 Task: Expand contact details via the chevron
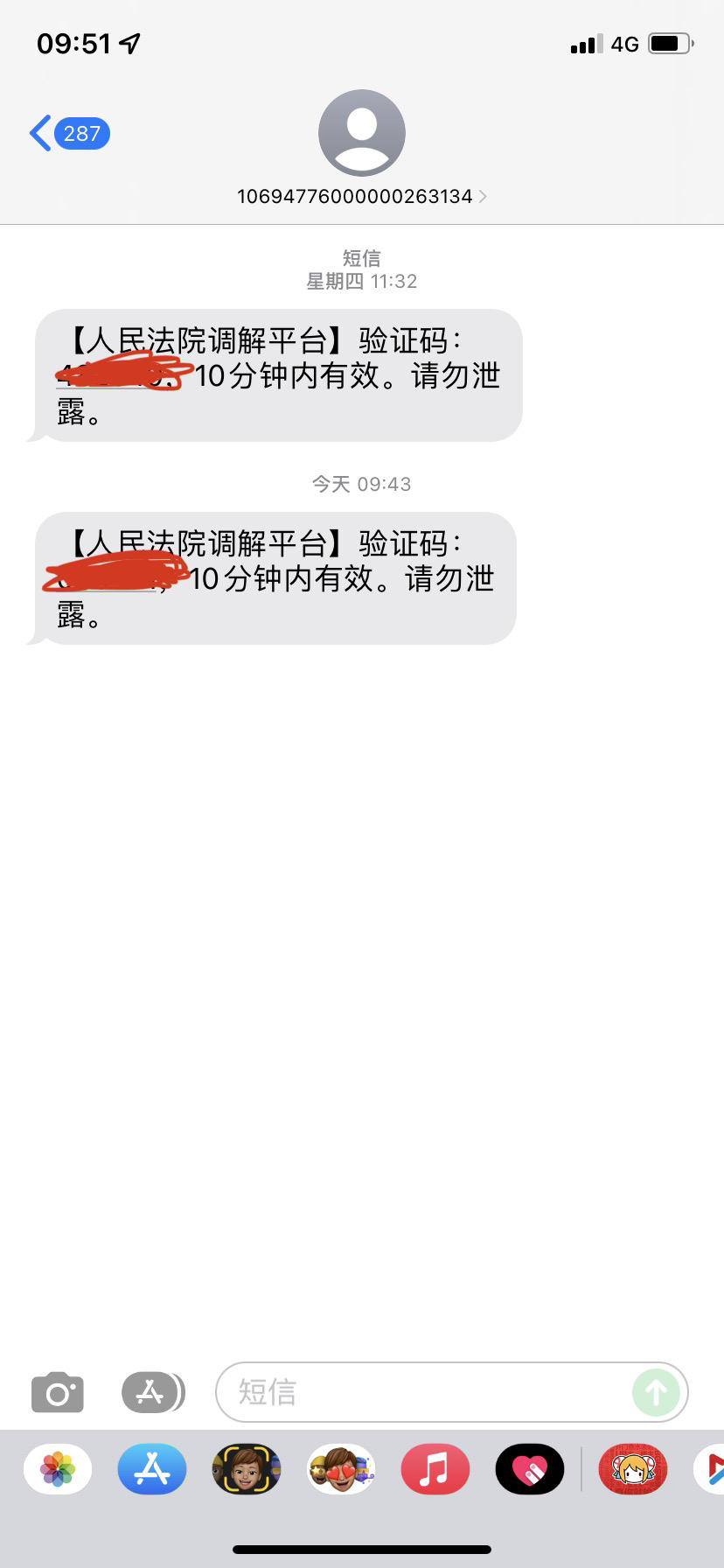pyautogui.click(x=482, y=196)
